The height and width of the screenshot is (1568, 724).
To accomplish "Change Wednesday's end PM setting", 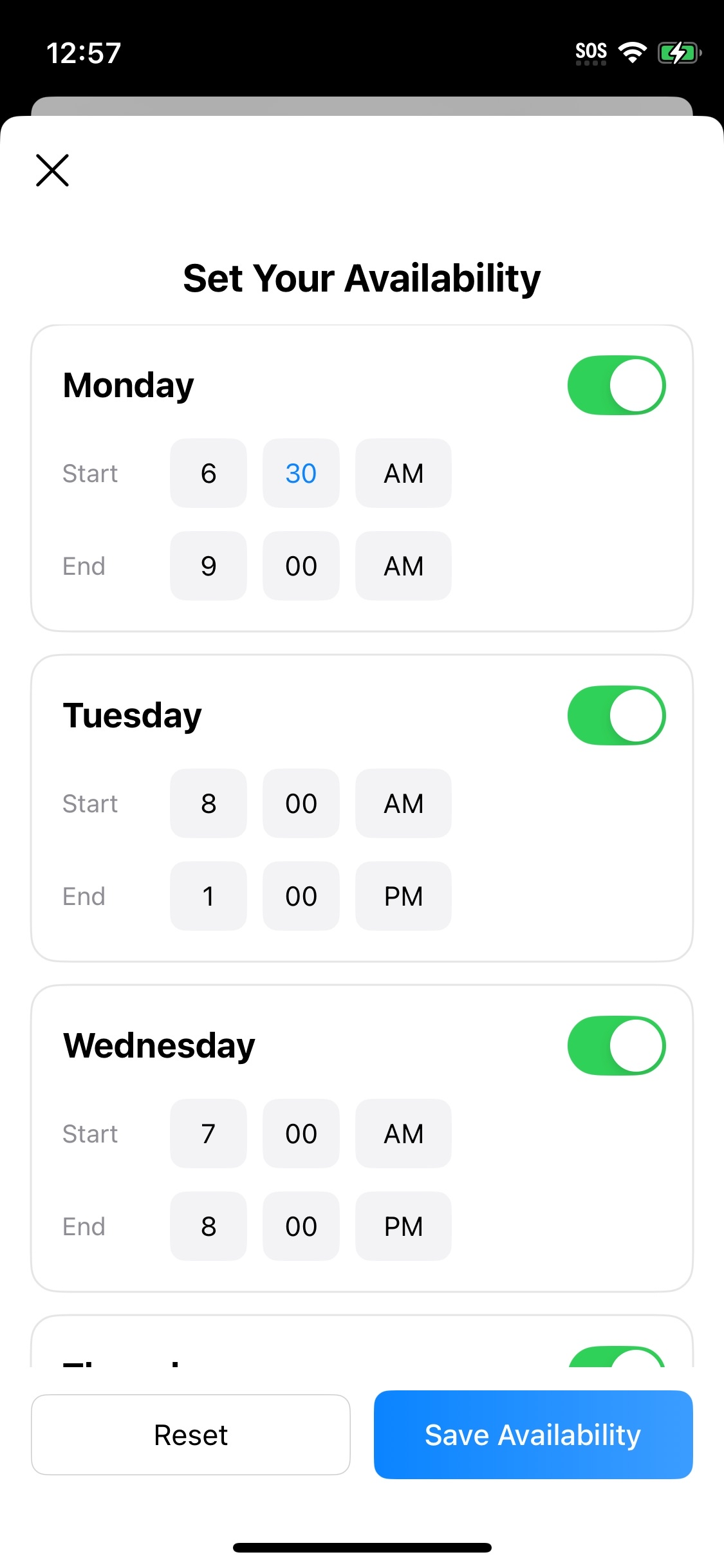I will pos(403,1226).
